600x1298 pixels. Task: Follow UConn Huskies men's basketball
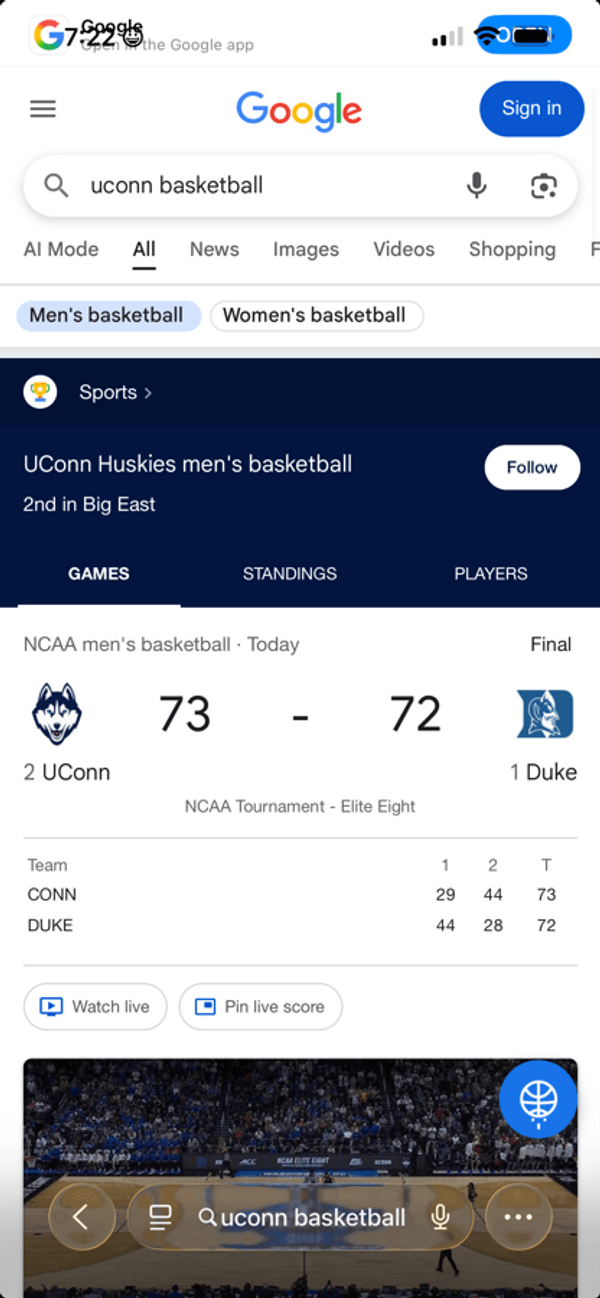pos(531,467)
